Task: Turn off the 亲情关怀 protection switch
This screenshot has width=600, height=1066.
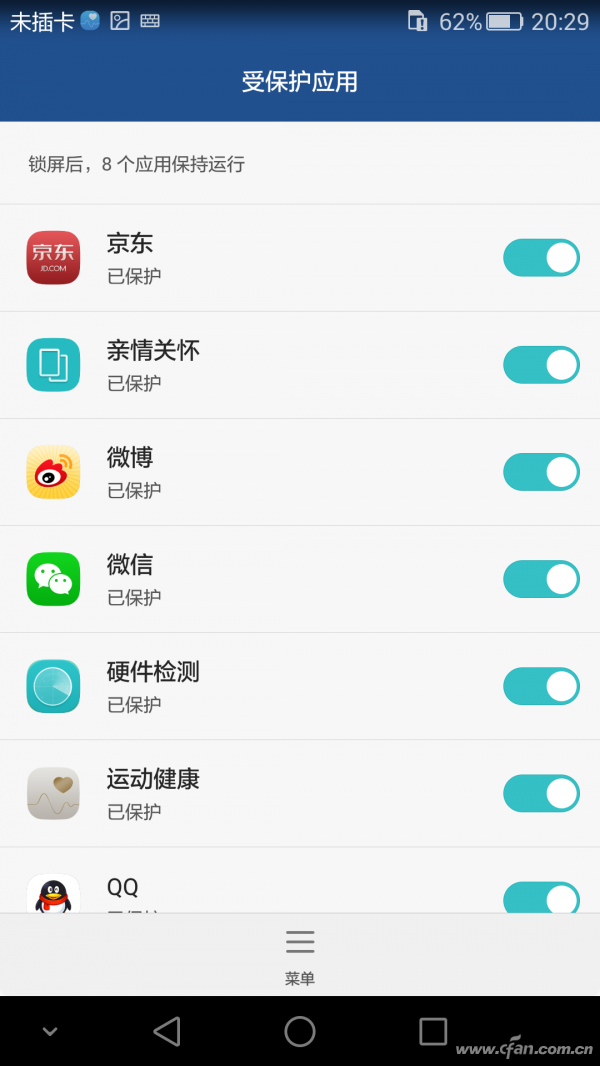Action: pyautogui.click(x=541, y=365)
